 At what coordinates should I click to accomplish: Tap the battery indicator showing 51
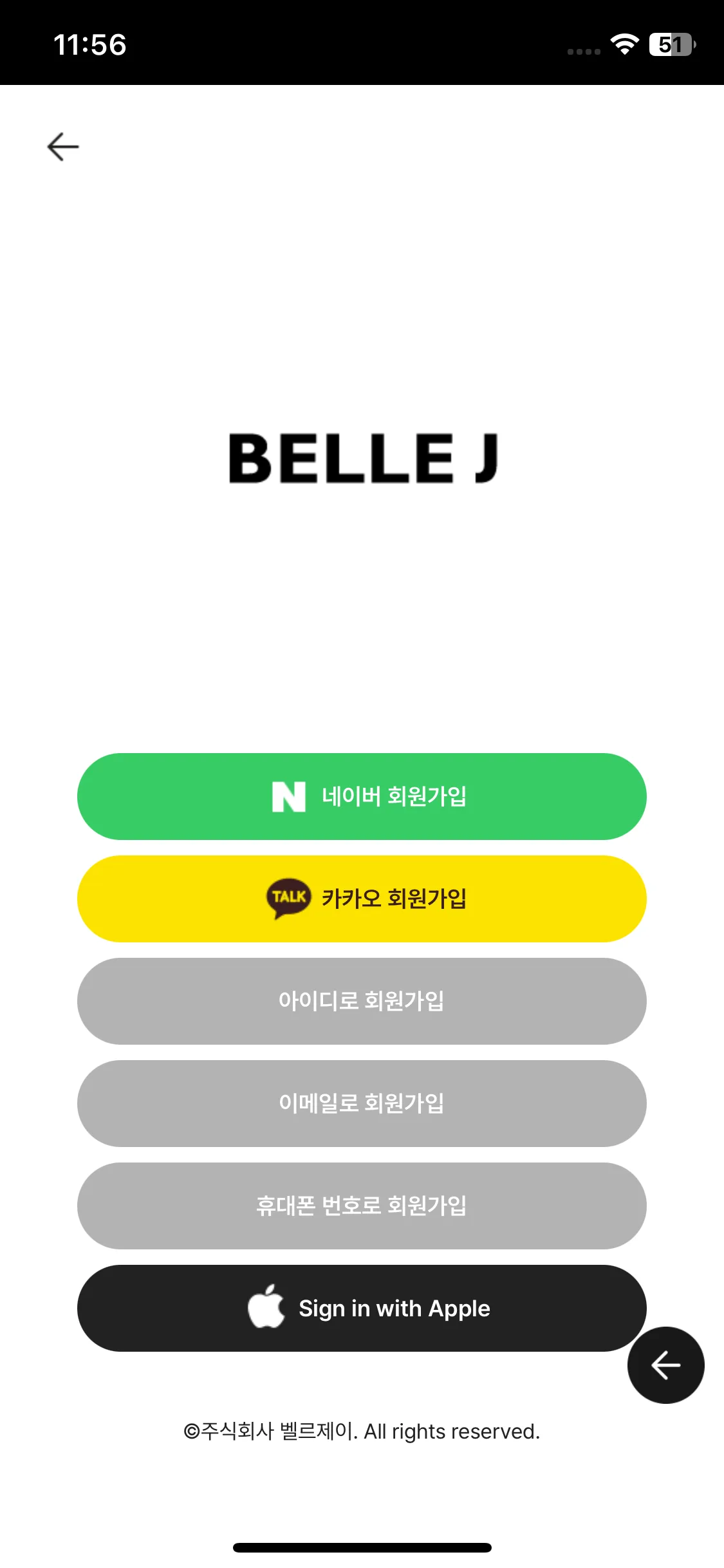click(671, 44)
